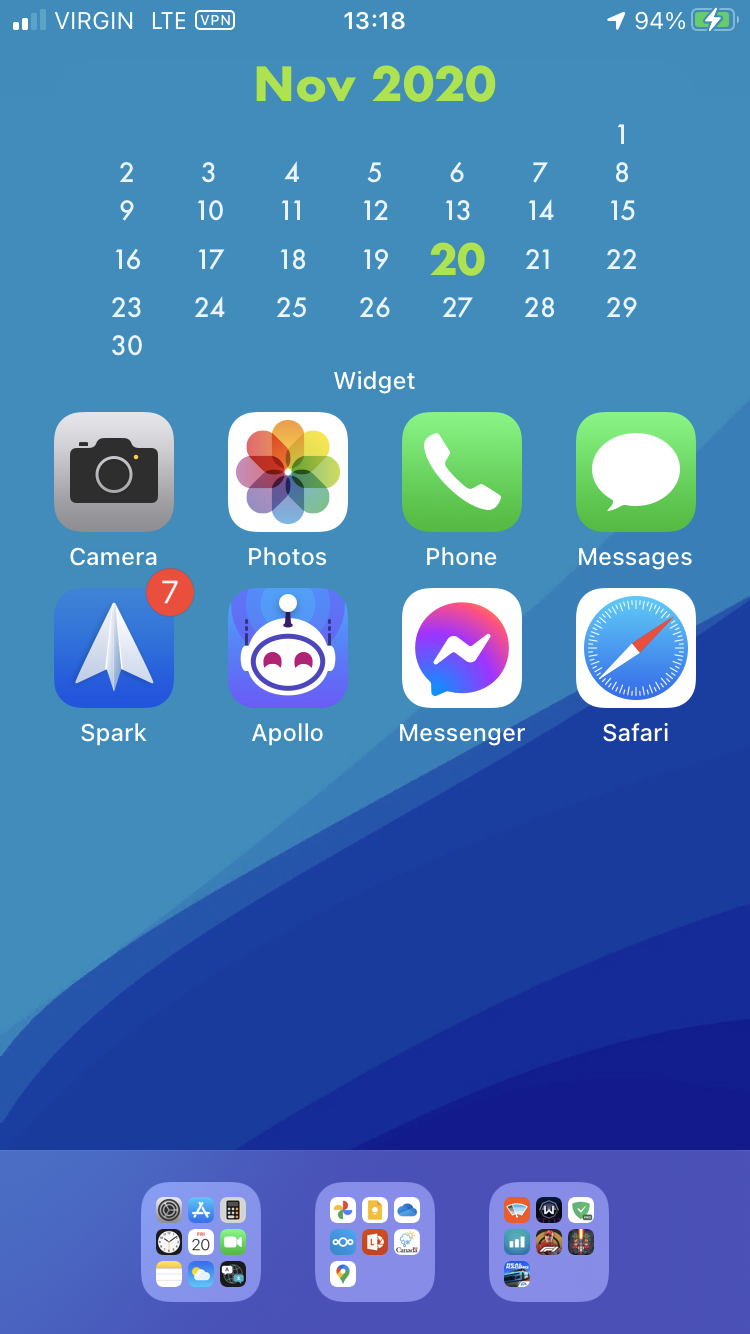
Task: Open Facebook Messenger
Action: (462, 648)
